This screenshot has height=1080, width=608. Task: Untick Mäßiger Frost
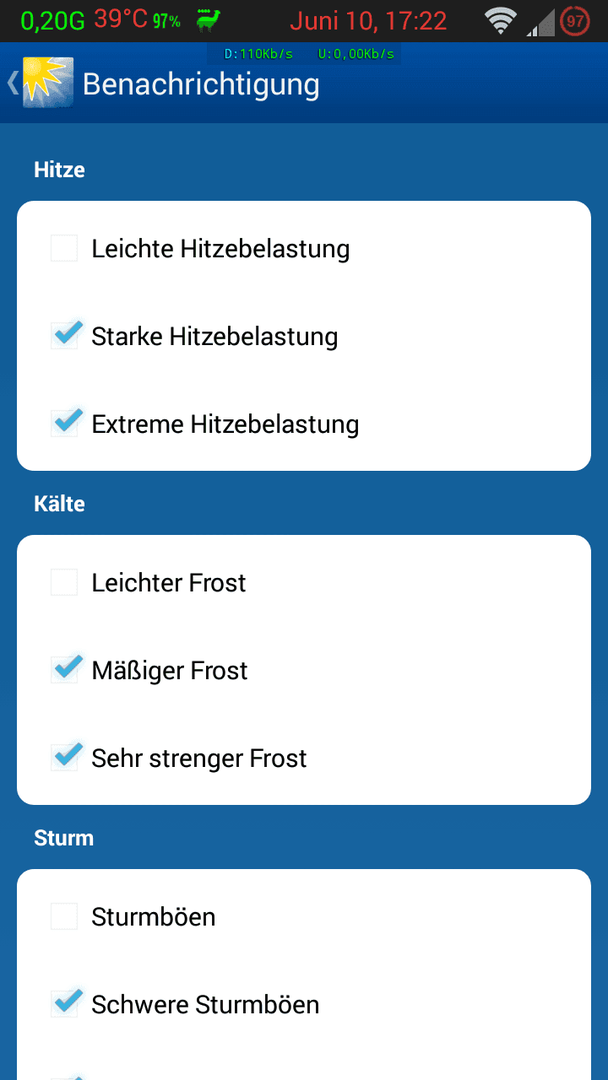click(65, 670)
